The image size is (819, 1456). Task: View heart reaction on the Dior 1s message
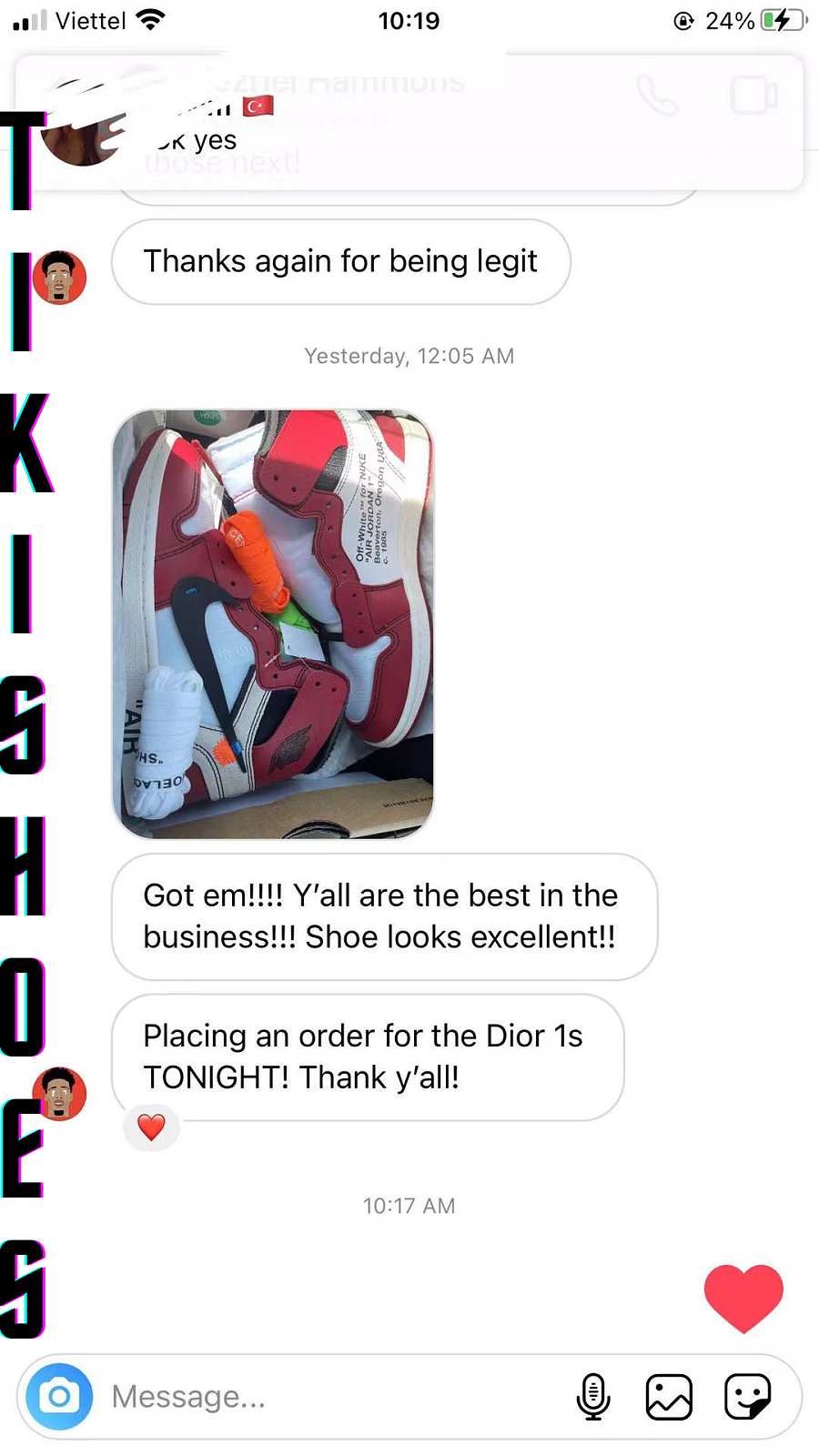point(151,1127)
